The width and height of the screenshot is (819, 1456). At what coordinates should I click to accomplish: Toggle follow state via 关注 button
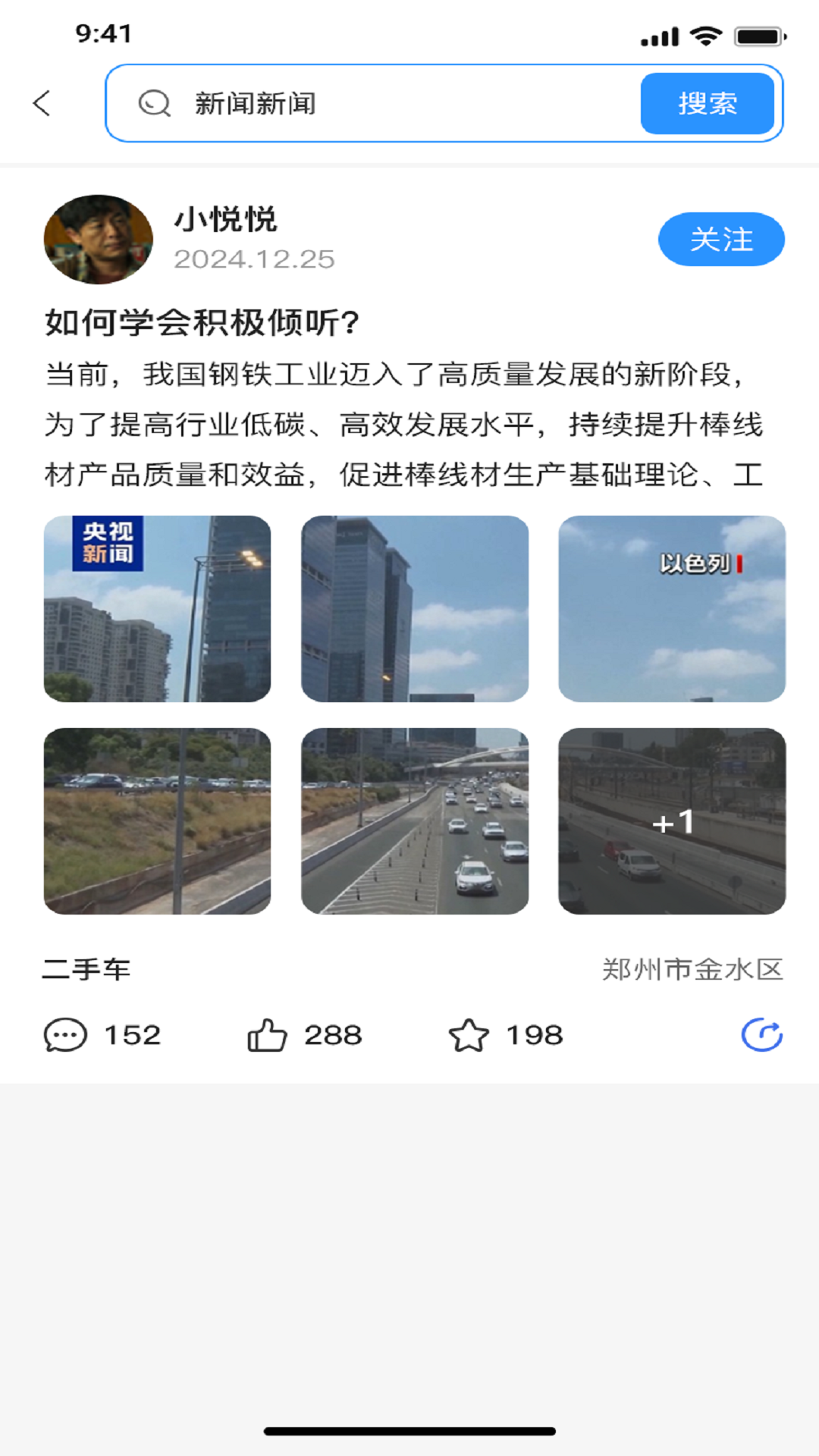click(x=721, y=239)
